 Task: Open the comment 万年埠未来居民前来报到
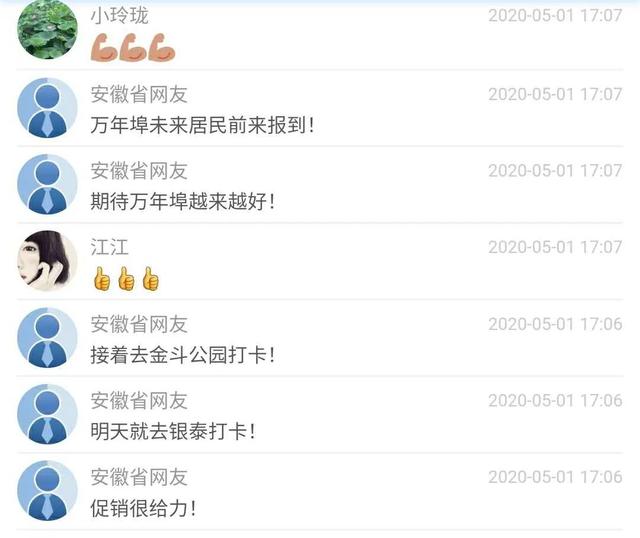[x=203, y=126]
